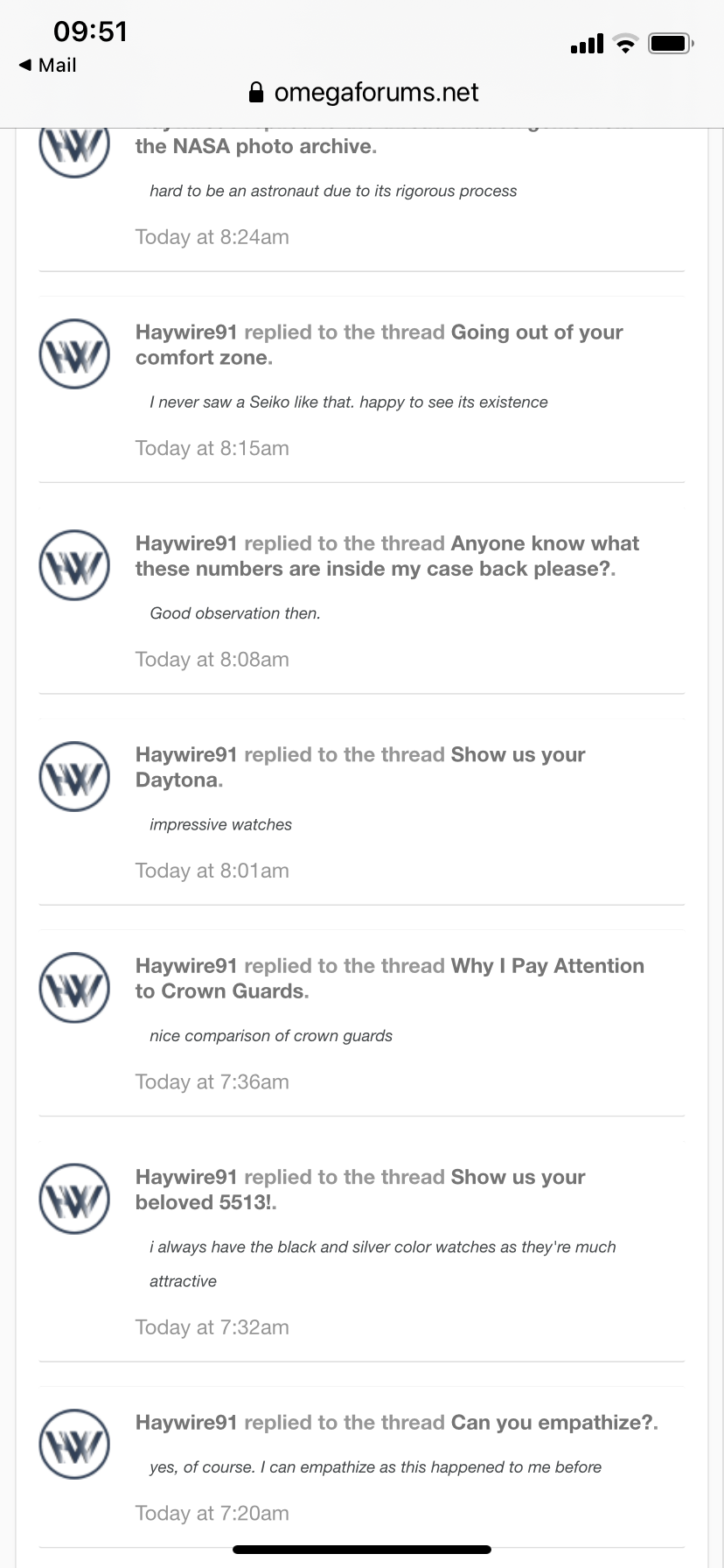The height and width of the screenshot is (1568, 724).
Task: Open the Can you empathize thread
Action: click(553, 1423)
